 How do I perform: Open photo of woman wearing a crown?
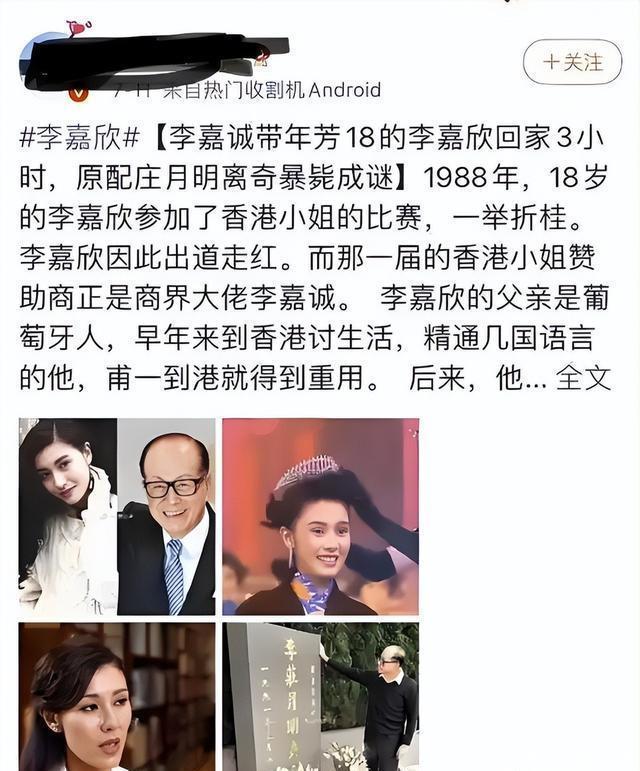(x=320, y=516)
